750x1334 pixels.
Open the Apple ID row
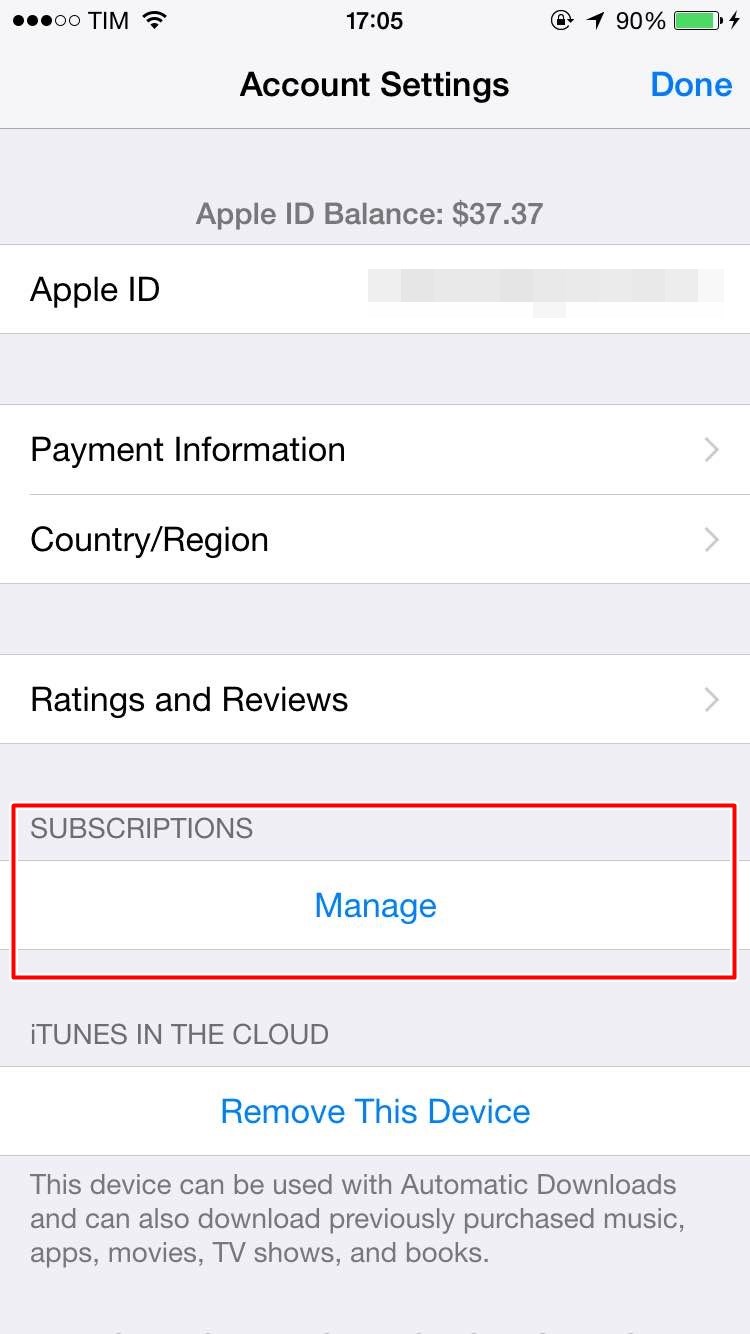click(375, 289)
